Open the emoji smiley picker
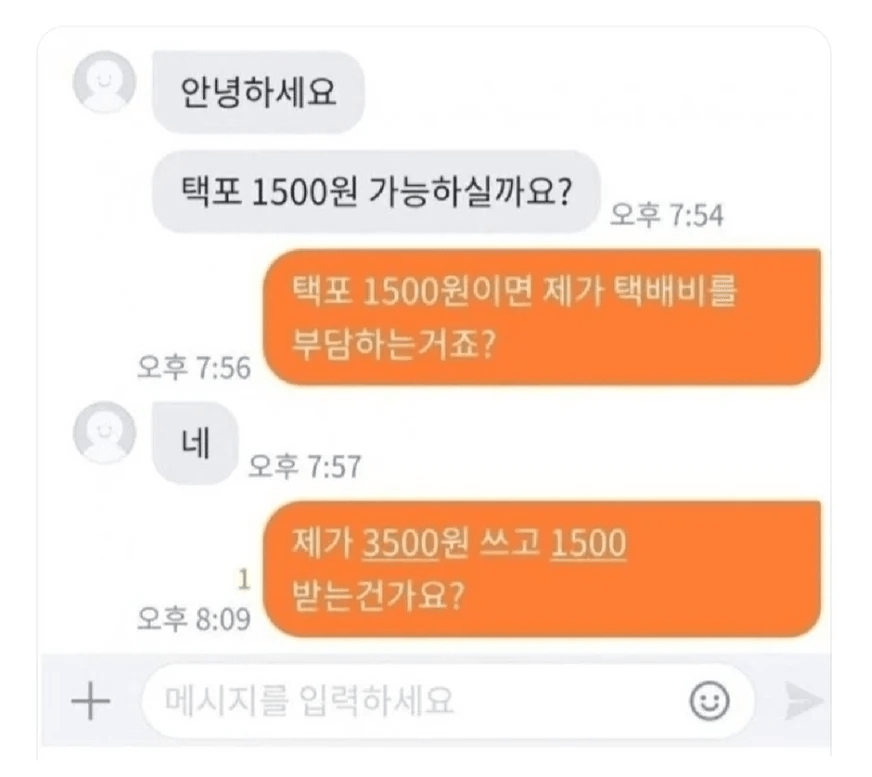This screenshot has width=872, height=777. click(710, 702)
